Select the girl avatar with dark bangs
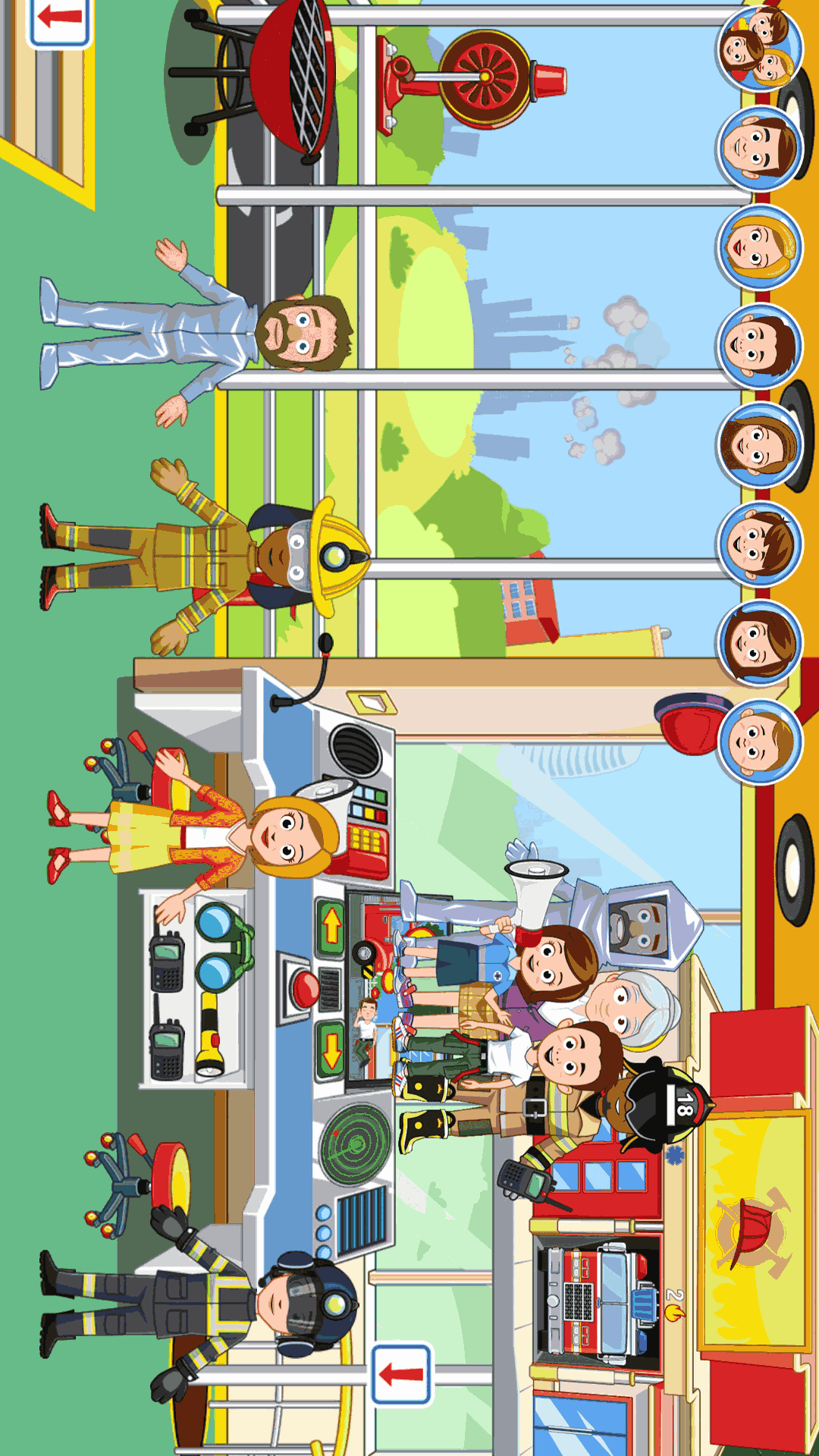 point(758,642)
